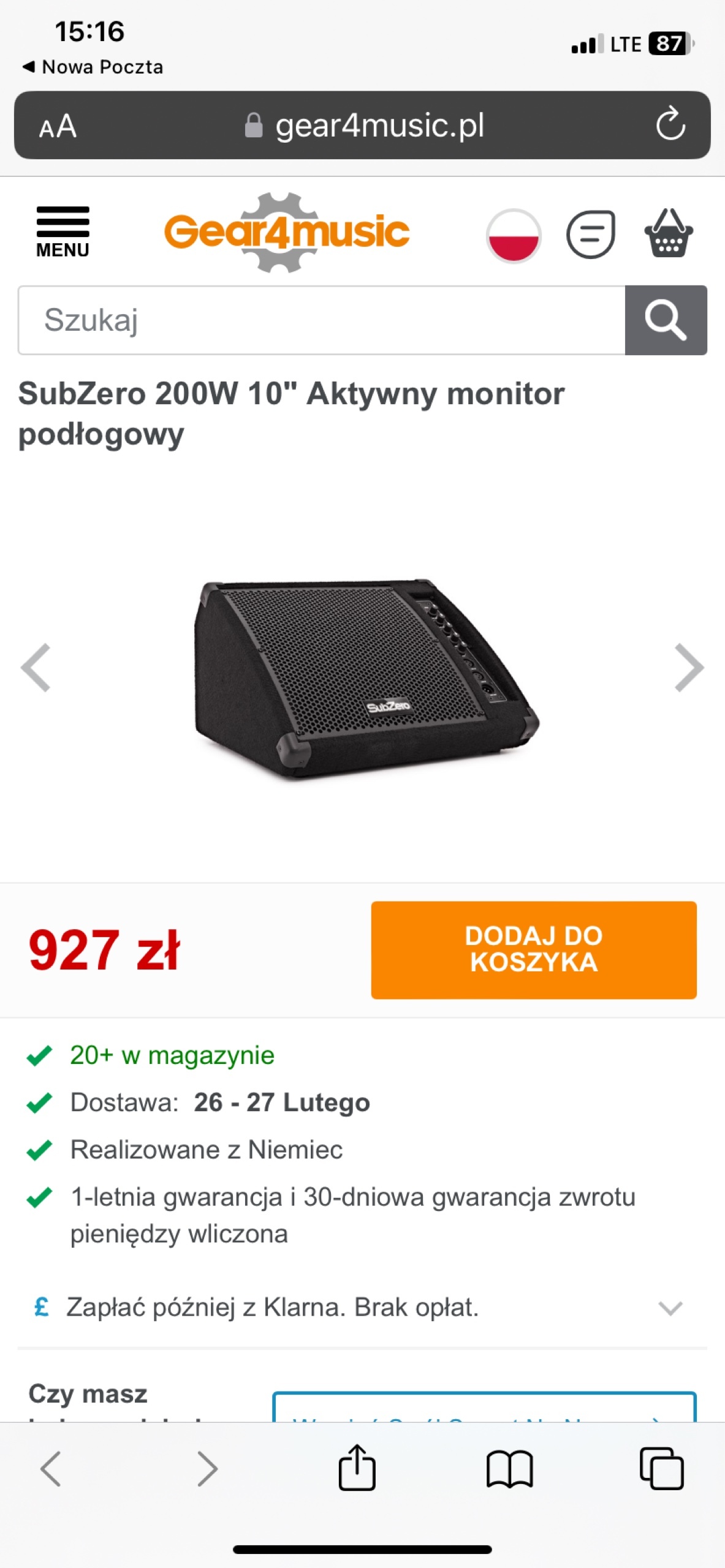The width and height of the screenshot is (725, 1568).
Task: Submit search with the magnifier button
Action: pyautogui.click(x=666, y=320)
